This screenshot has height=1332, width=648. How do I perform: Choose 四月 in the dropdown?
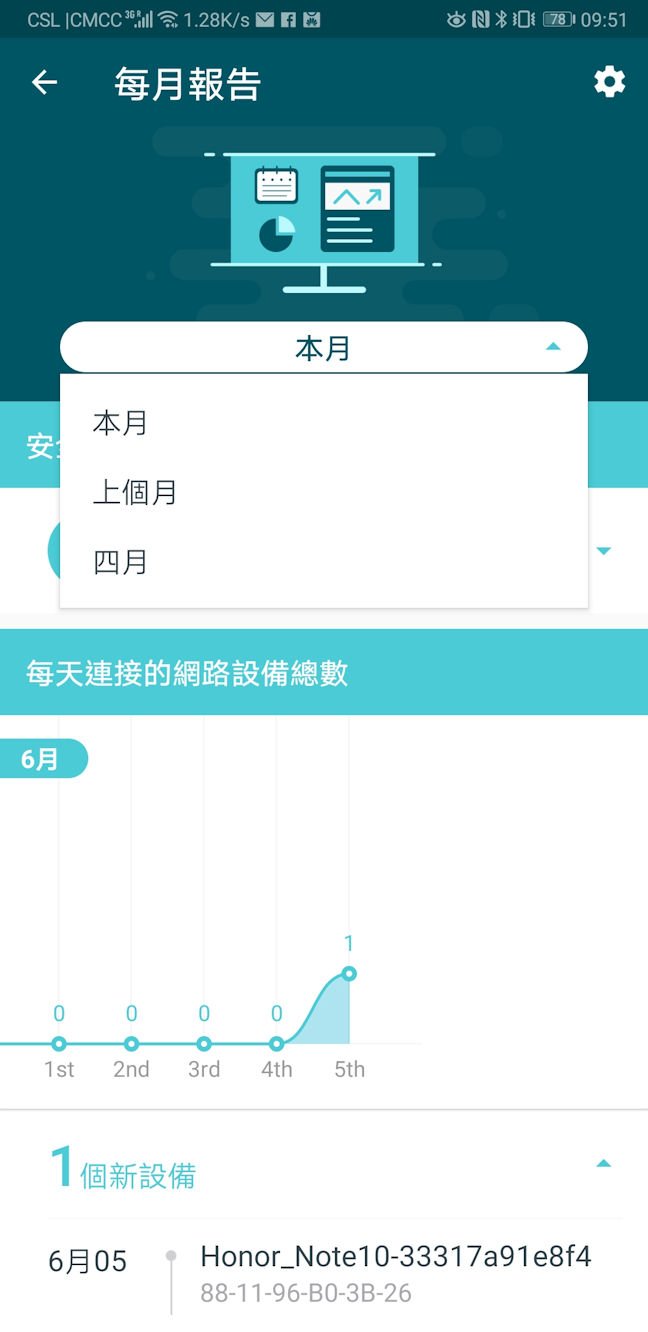(x=121, y=562)
